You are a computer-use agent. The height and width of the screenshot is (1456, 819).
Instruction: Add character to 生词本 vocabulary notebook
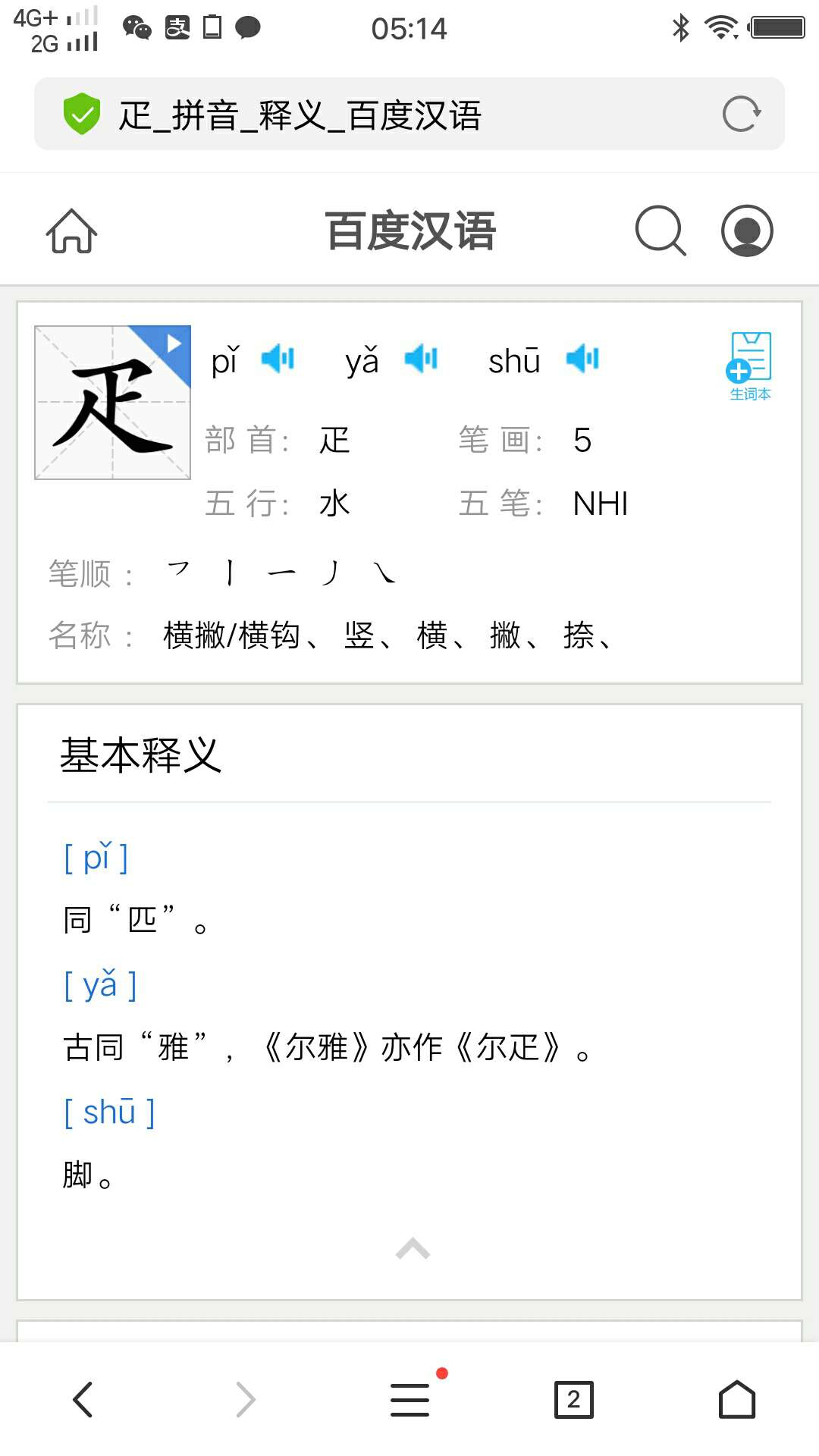(749, 366)
